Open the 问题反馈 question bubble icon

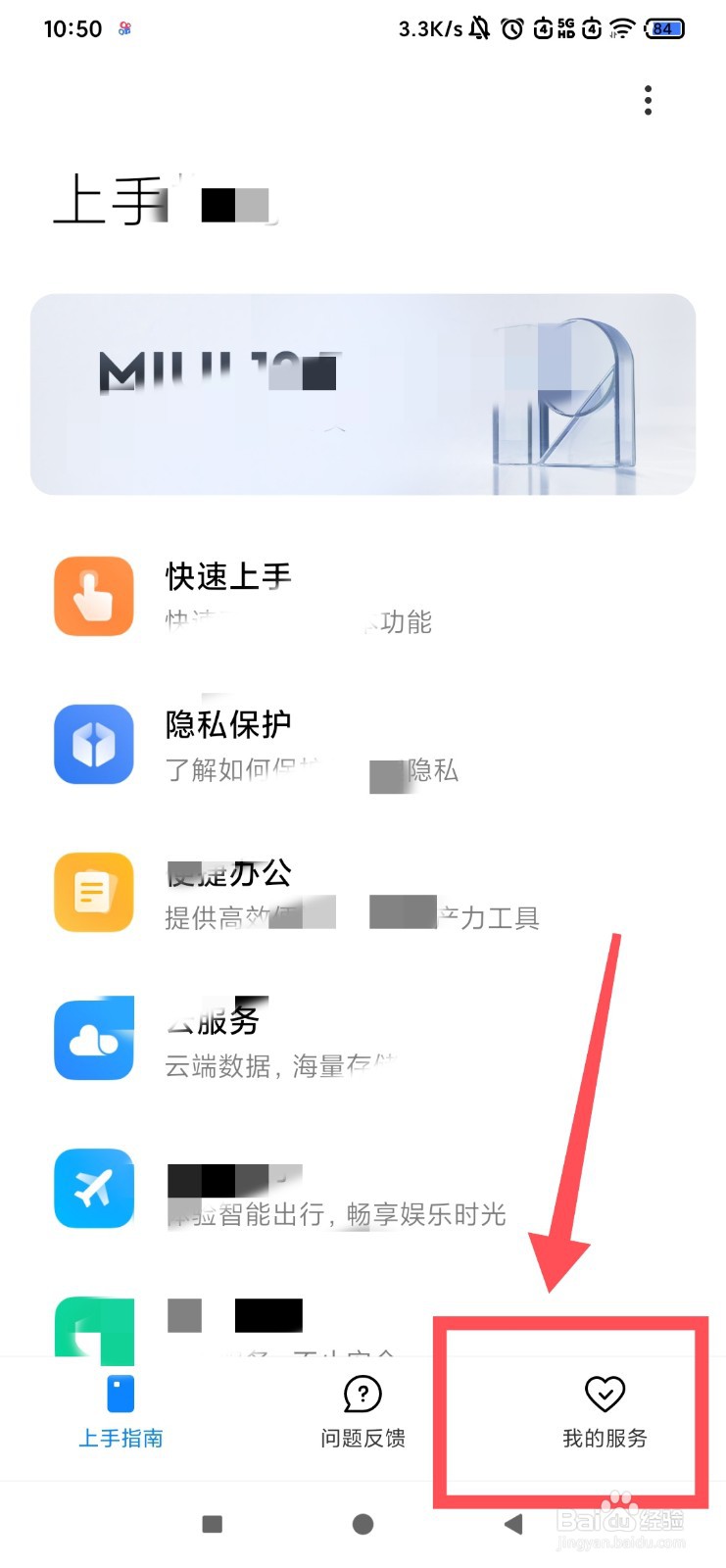[x=362, y=1395]
